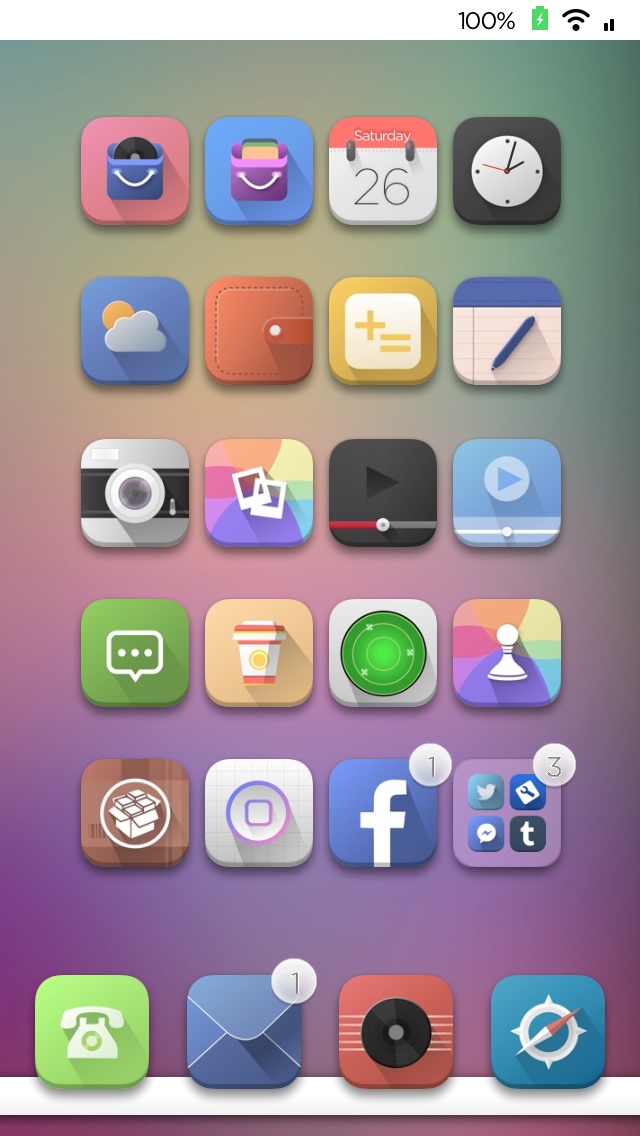Open the coffee cup app
Screen dimensions: 640x1136
pos(259,653)
